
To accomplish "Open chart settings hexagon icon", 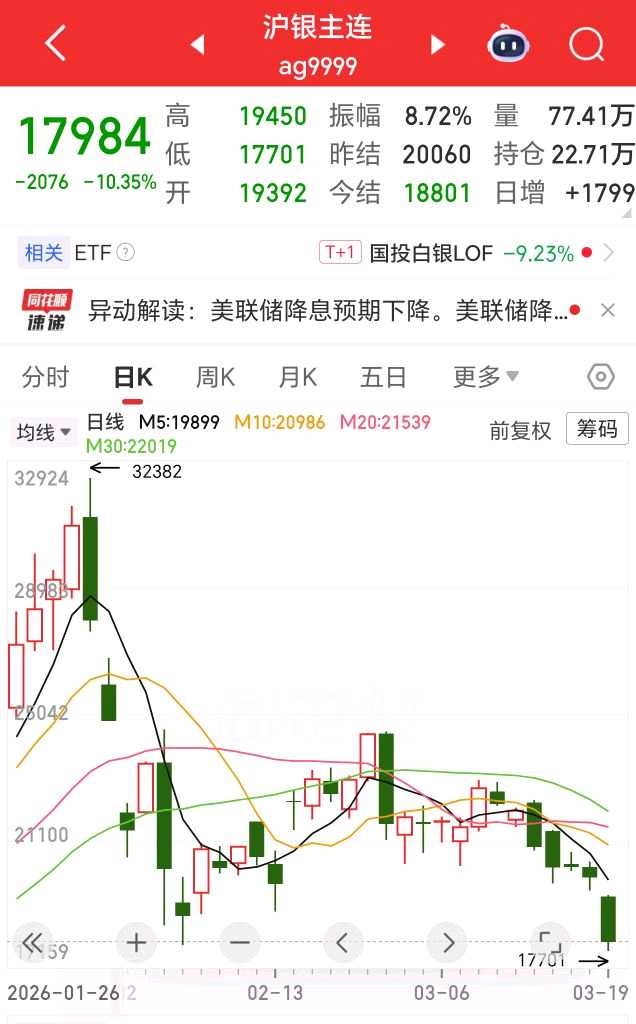I will click(x=600, y=377).
